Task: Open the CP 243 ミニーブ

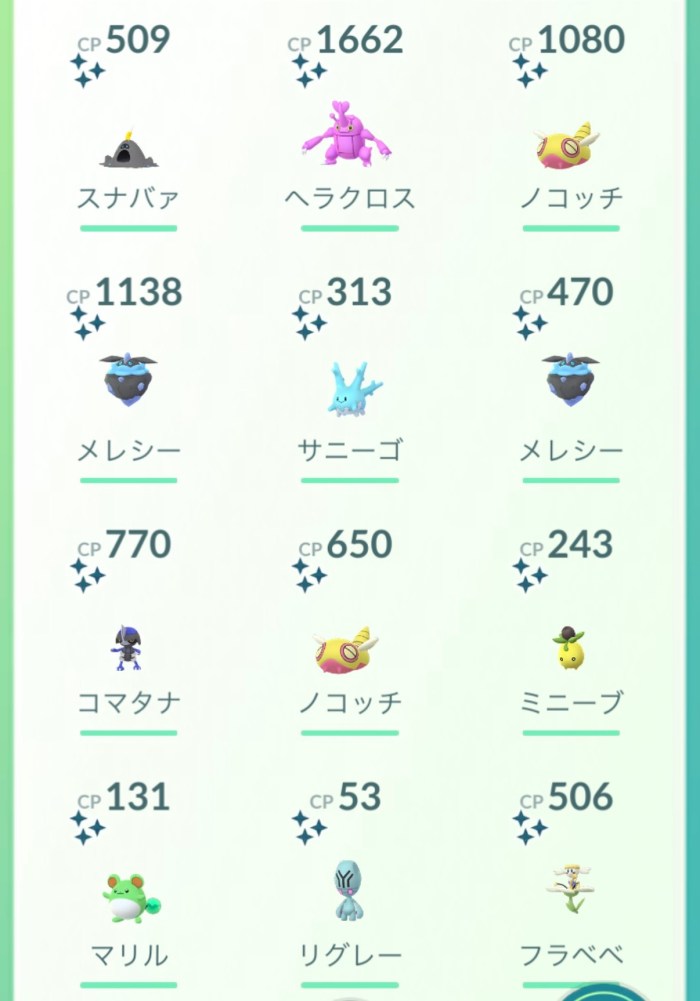Action: pyautogui.click(x=570, y=645)
